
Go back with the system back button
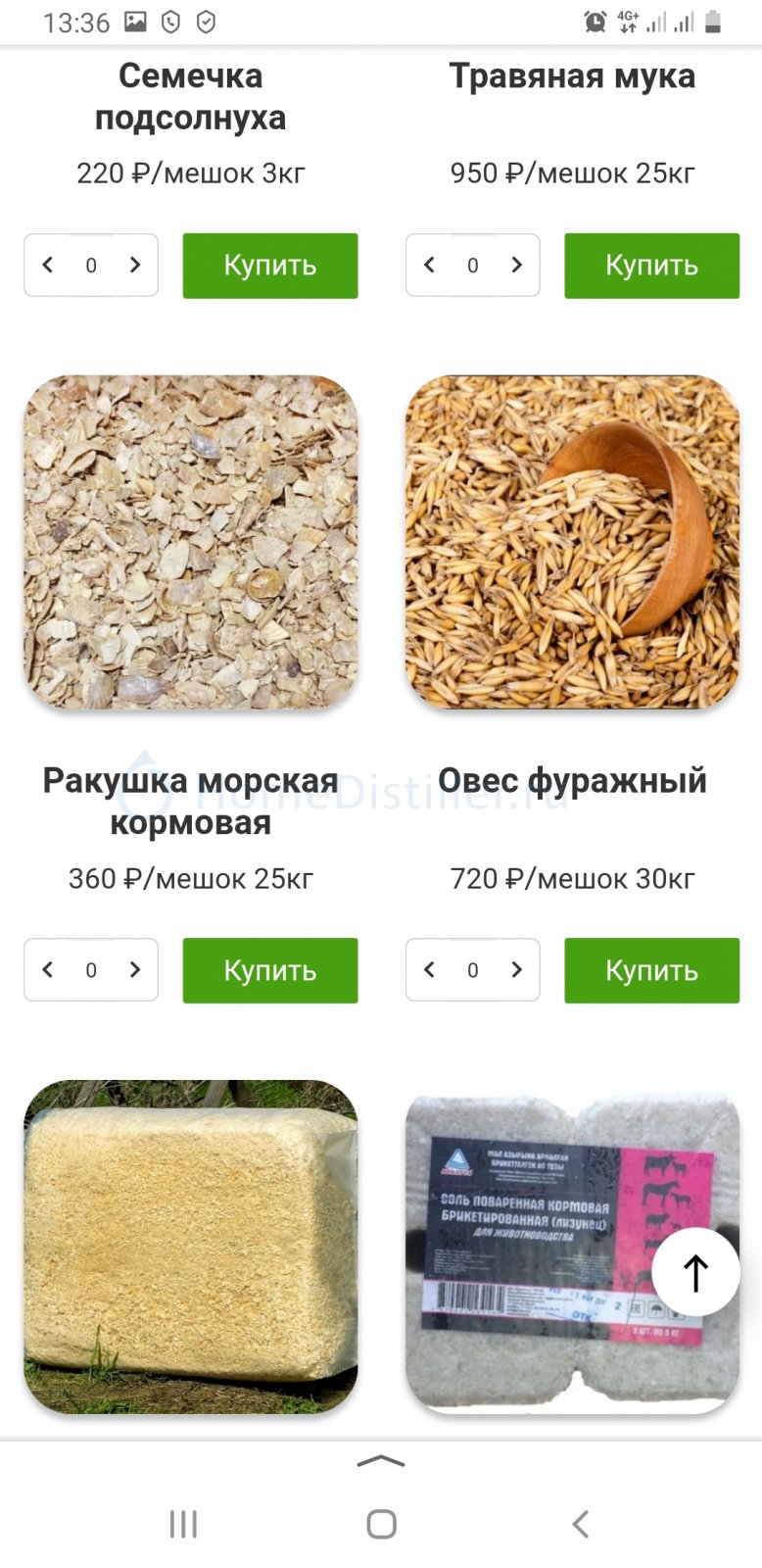click(580, 1524)
